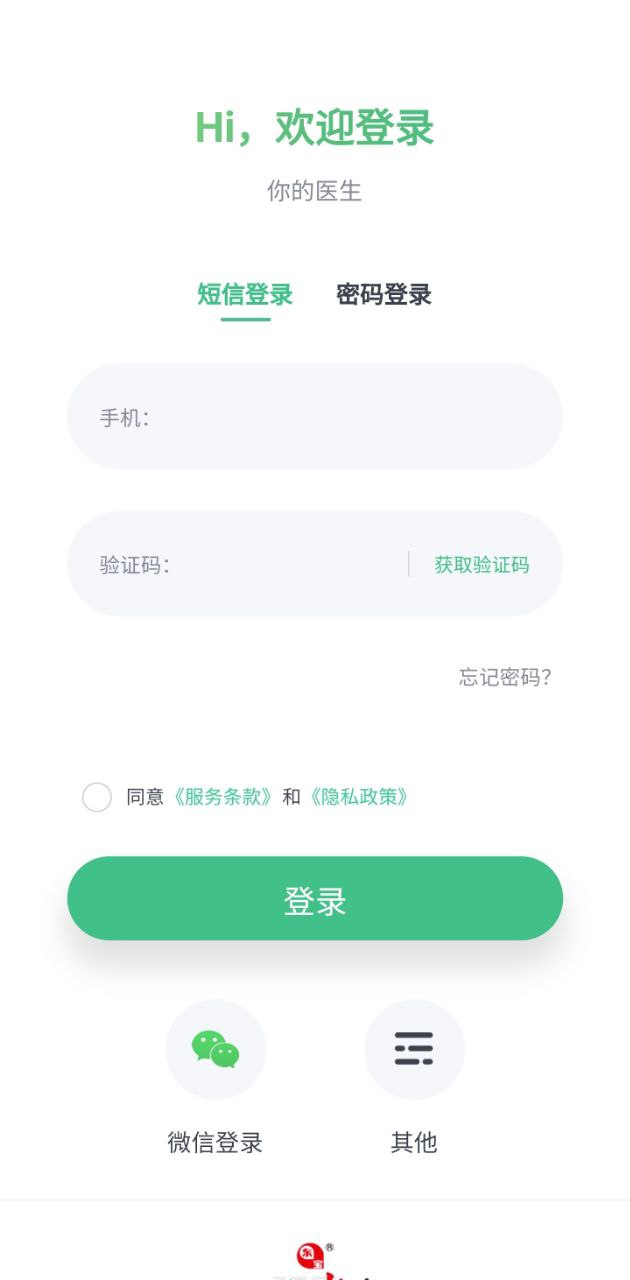Focus the 验证码 code field
This screenshot has width=630, height=1280.
point(280,565)
